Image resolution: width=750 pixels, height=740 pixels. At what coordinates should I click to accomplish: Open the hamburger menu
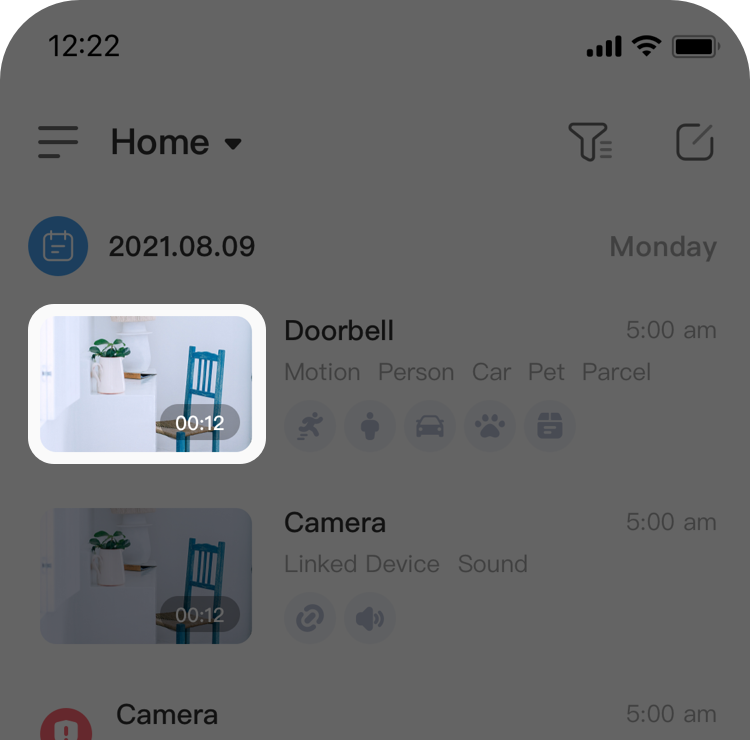pyautogui.click(x=58, y=142)
